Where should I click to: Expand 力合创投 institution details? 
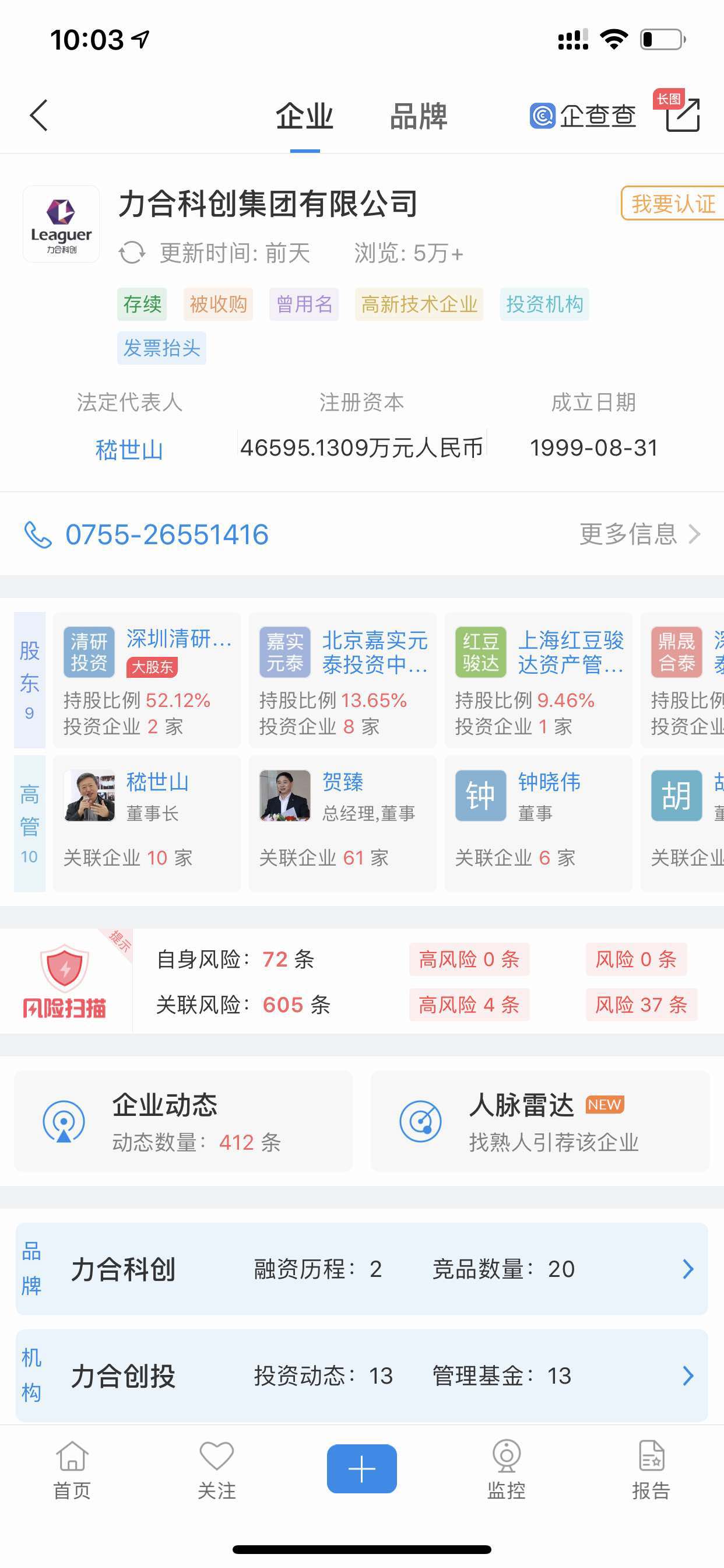688,1375
